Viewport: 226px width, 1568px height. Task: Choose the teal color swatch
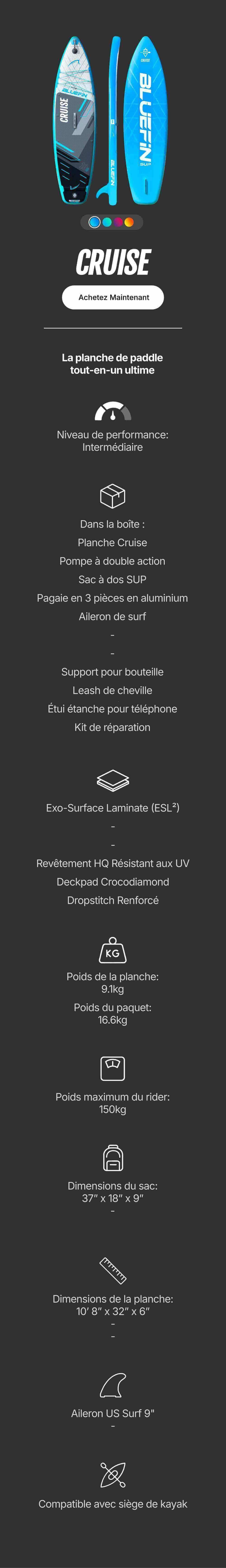107,222
